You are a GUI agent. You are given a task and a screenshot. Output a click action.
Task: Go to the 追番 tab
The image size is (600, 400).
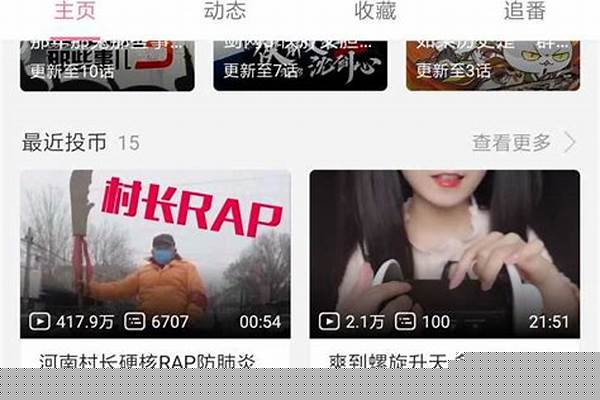coord(525,12)
